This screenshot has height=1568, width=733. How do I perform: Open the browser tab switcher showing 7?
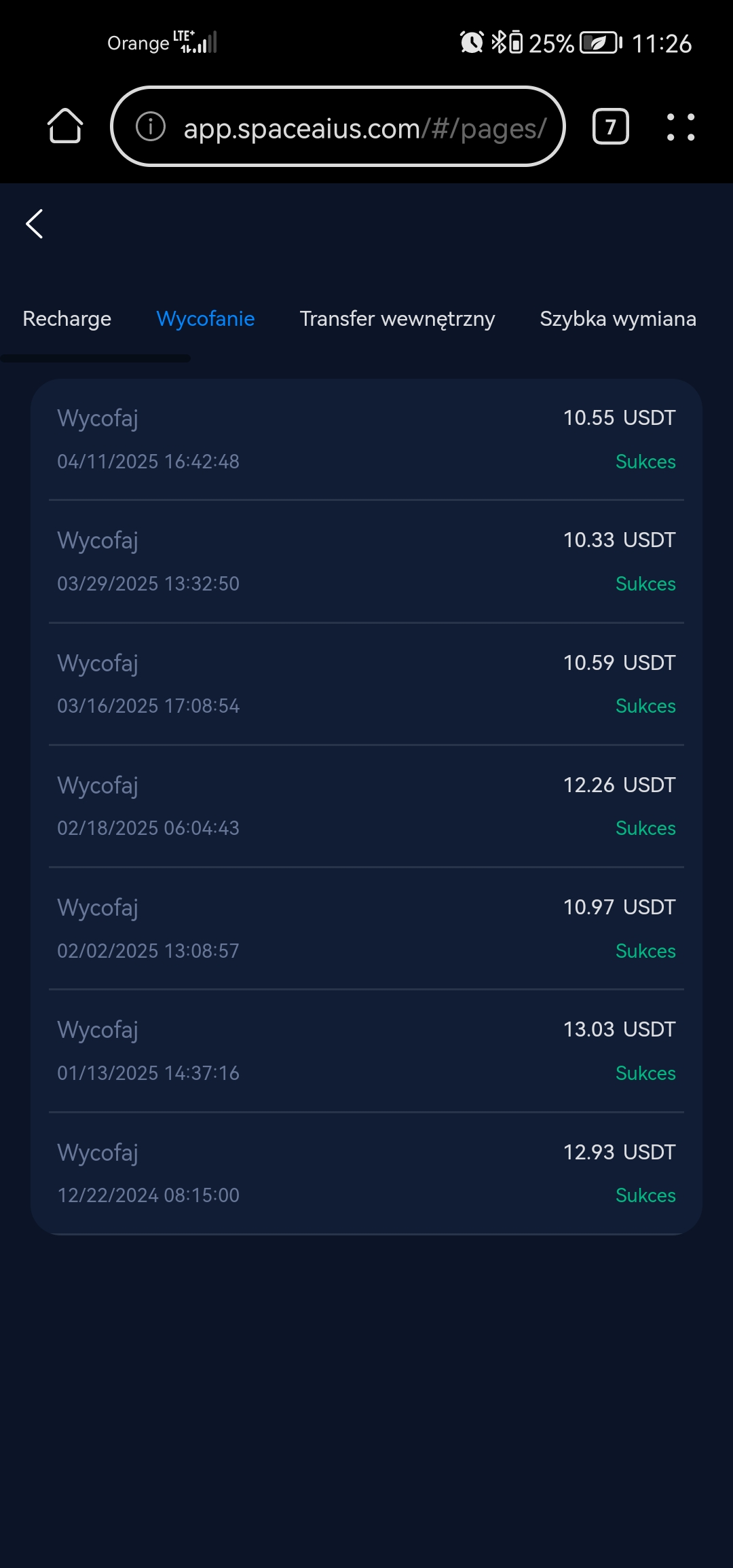(x=611, y=126)
